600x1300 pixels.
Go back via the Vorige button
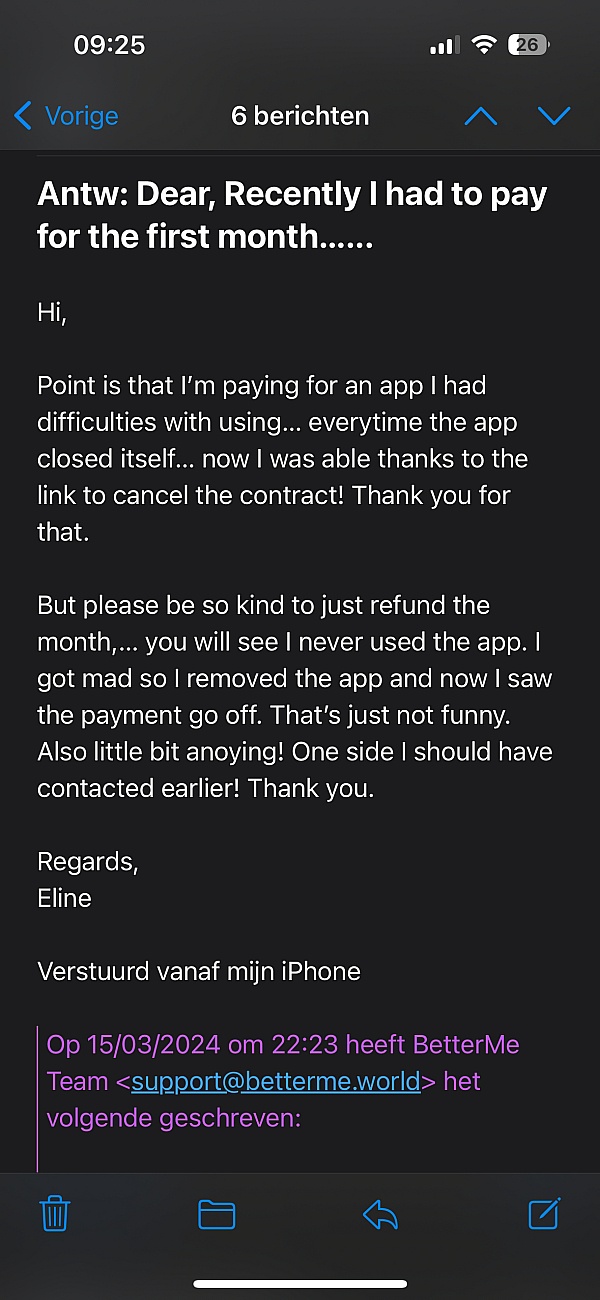(x=66, y=116)
